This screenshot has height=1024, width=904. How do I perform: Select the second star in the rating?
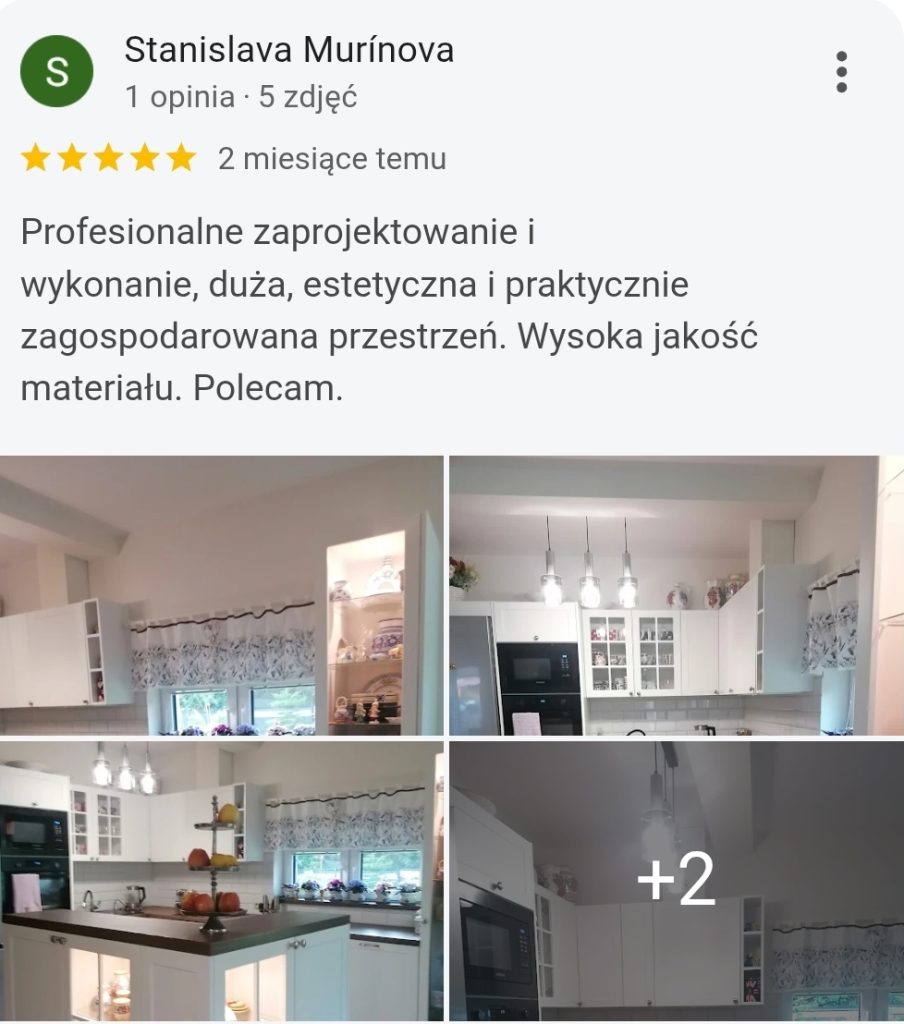coord(71,157)
